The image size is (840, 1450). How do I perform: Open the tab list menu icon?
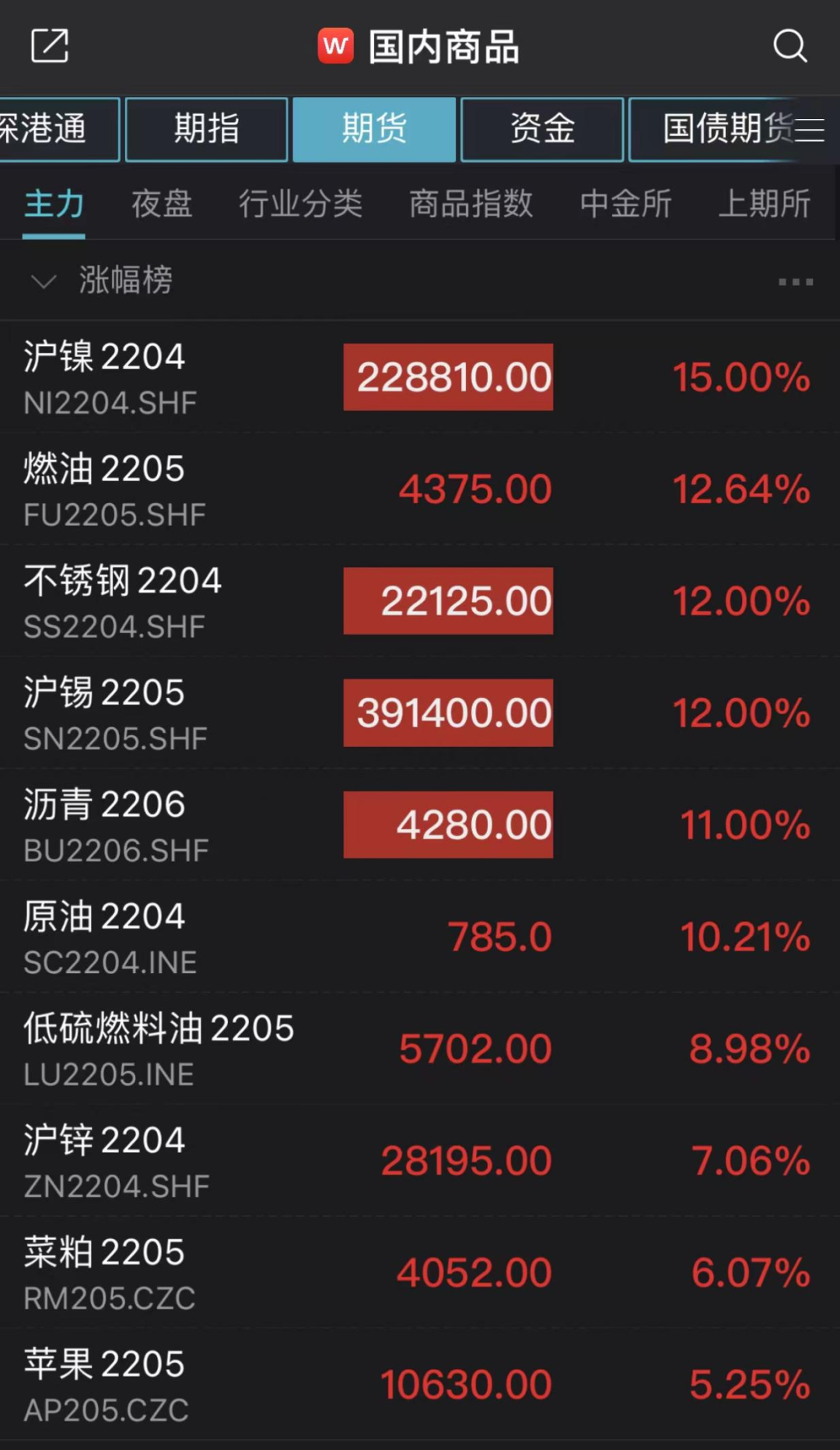tap(810, 129)
